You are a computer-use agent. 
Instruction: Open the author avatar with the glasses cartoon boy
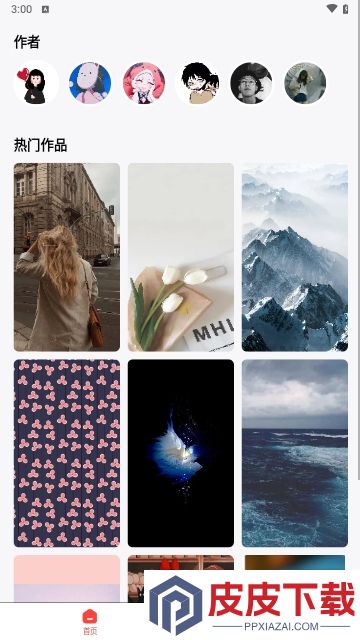tap(198, 83)
